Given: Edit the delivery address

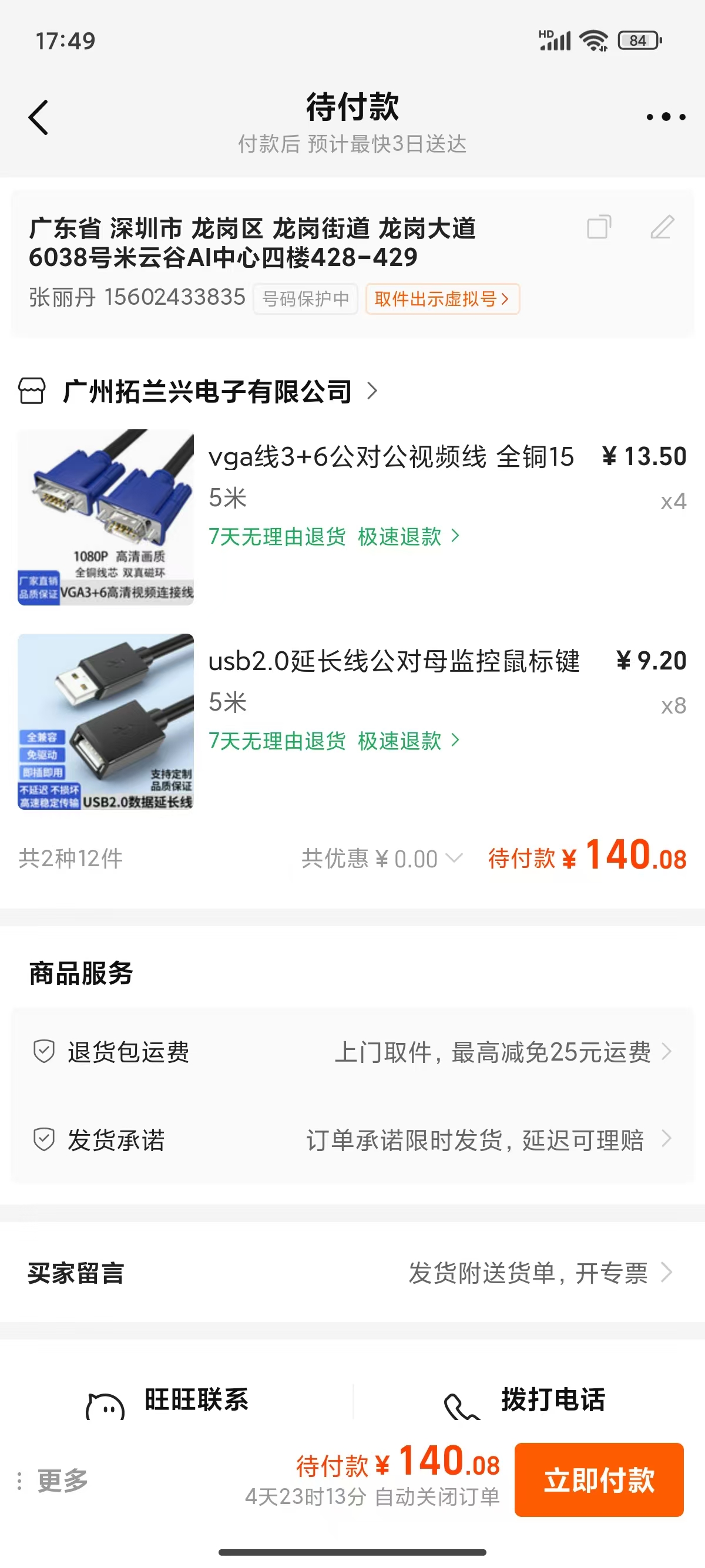Looking at the screenshot, I should pyautogui.click(x=662, y=228).
